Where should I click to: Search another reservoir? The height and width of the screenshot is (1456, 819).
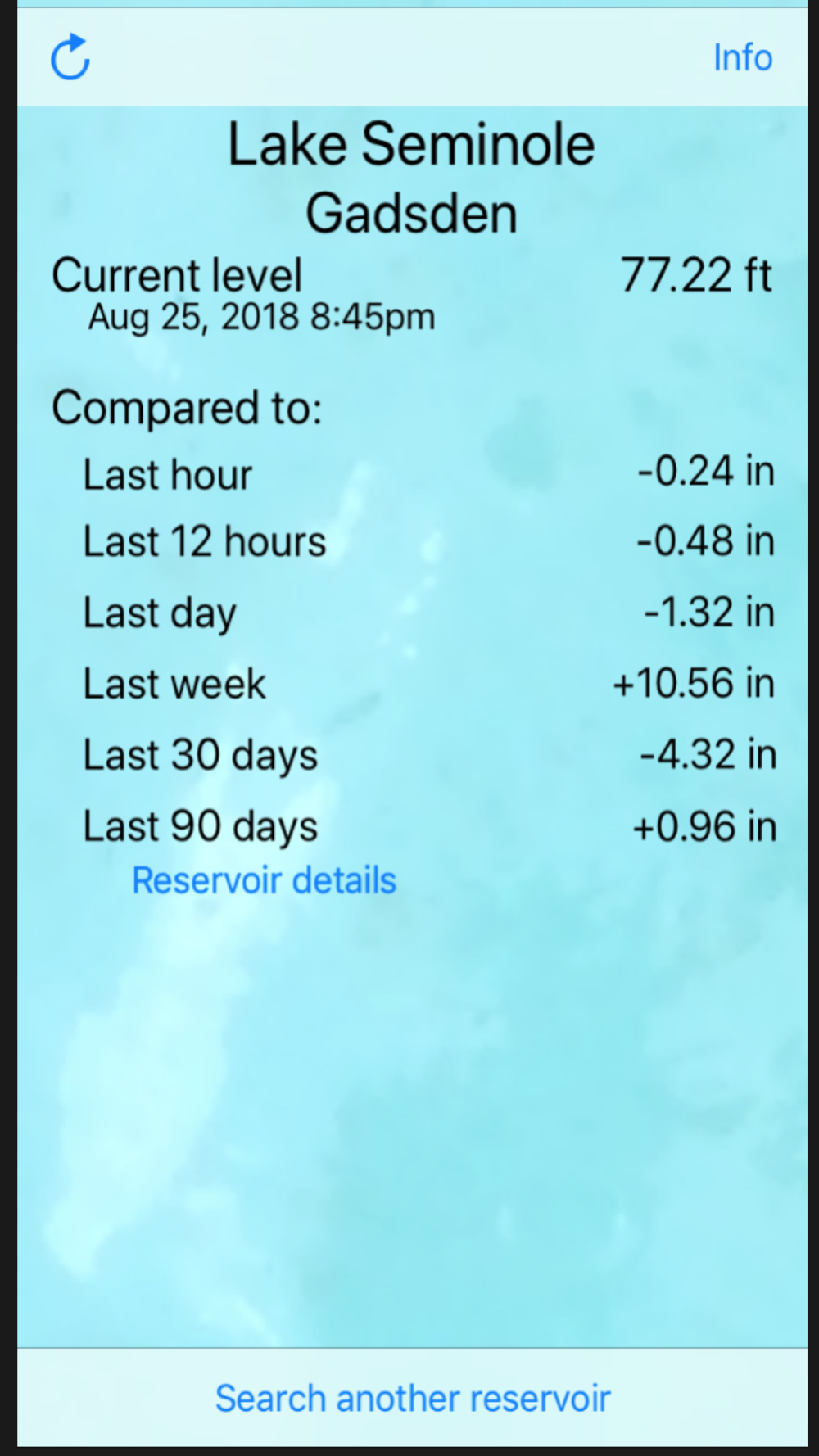(413, 1399)
